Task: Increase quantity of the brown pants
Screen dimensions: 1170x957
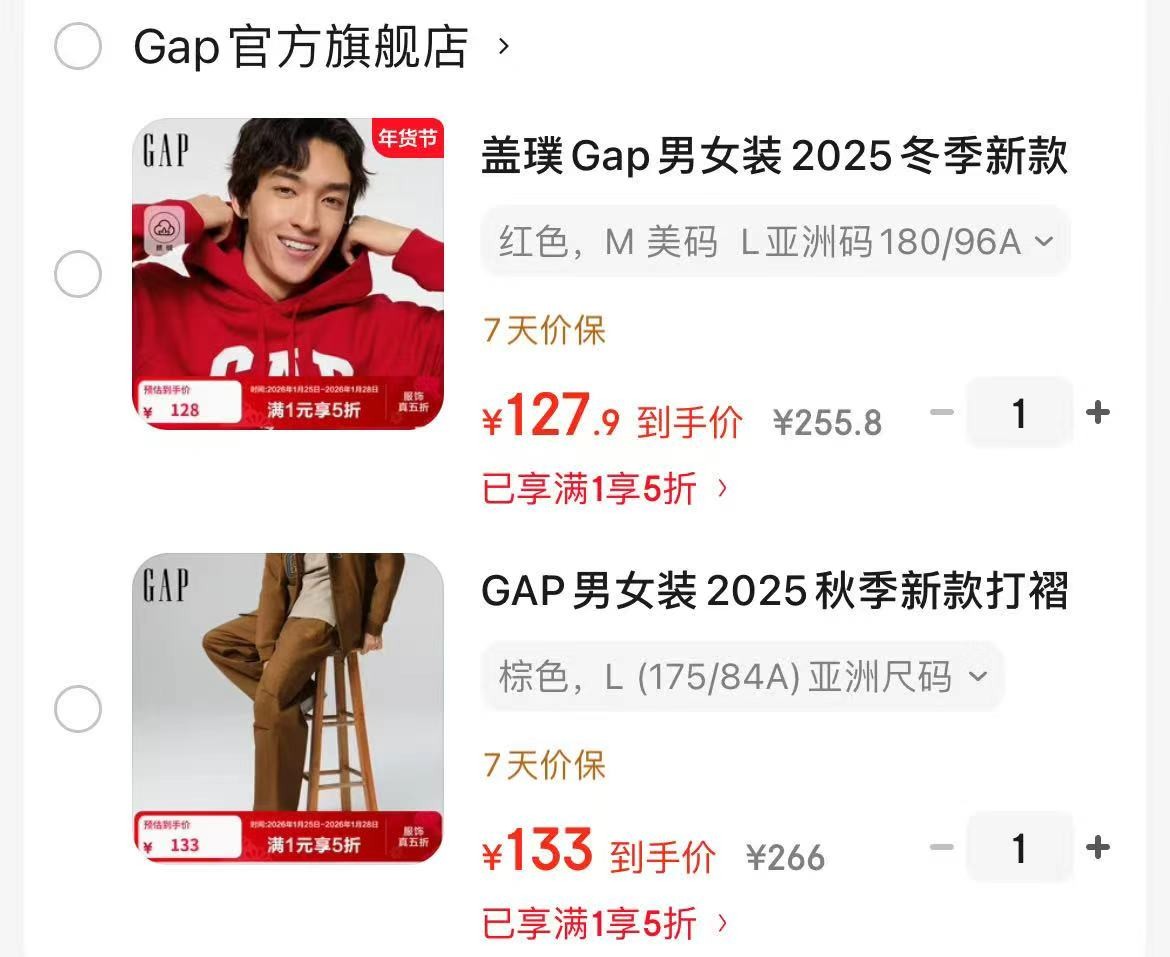Action: point(1098,848)
